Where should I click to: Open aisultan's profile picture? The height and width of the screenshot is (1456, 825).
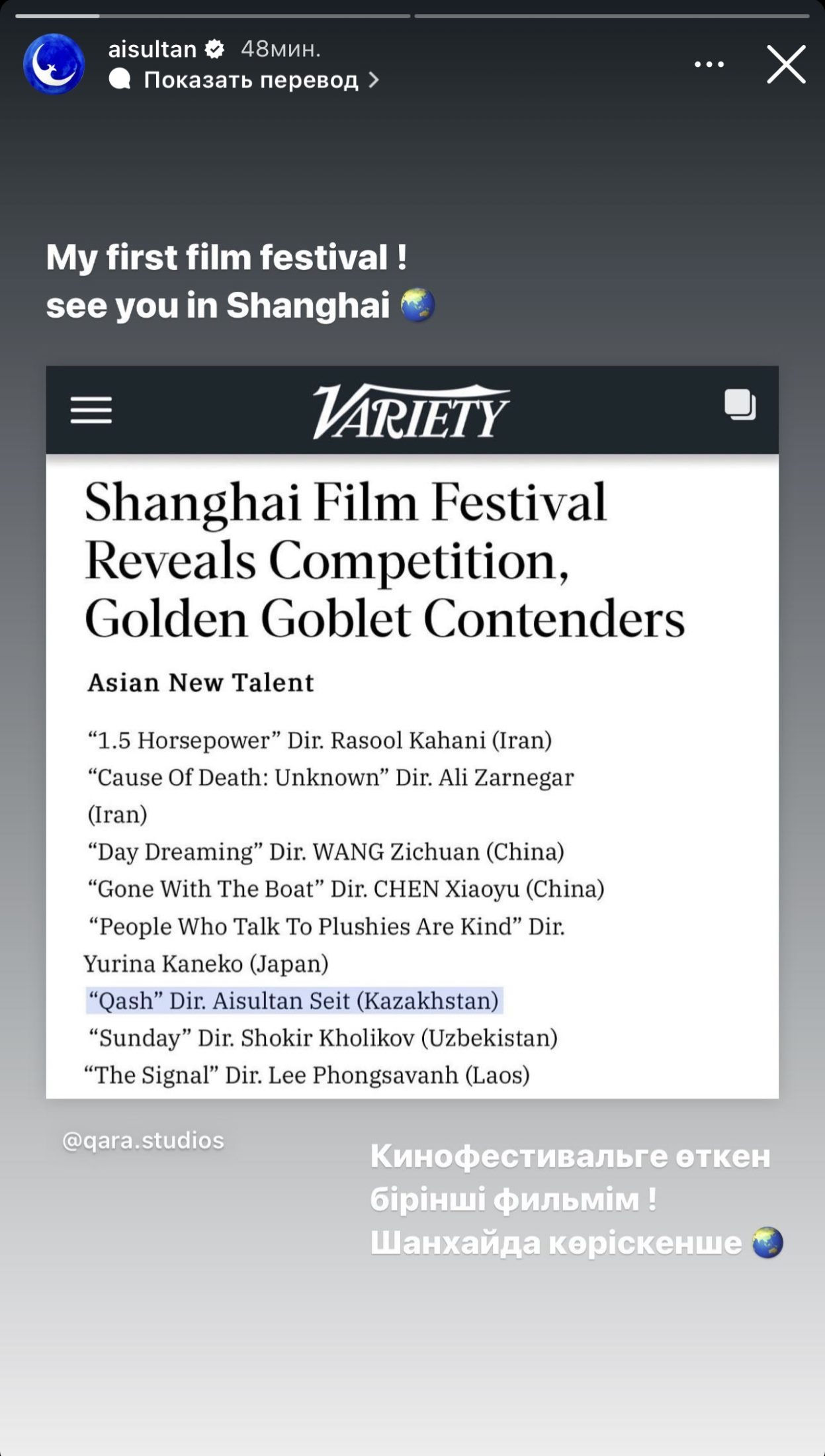tap(54, 64)
